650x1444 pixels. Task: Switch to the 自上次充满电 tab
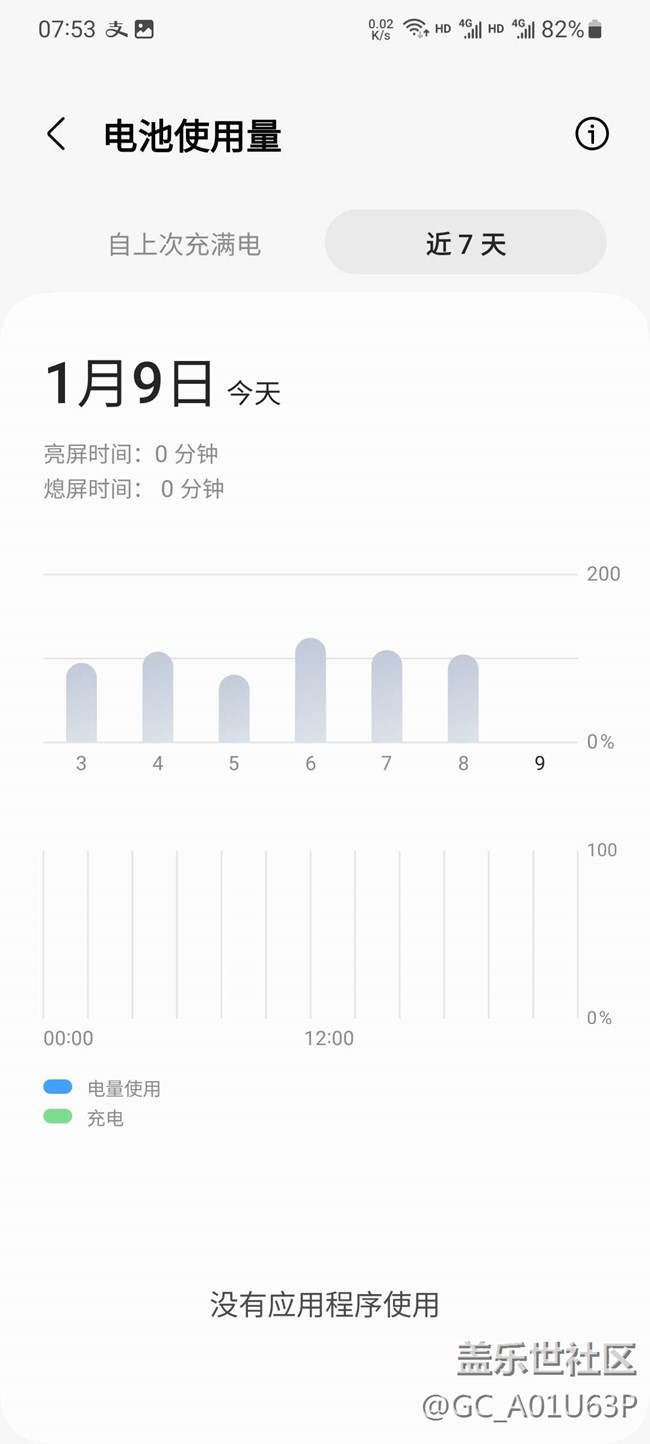pyautogui.click(x=185, y=244)
